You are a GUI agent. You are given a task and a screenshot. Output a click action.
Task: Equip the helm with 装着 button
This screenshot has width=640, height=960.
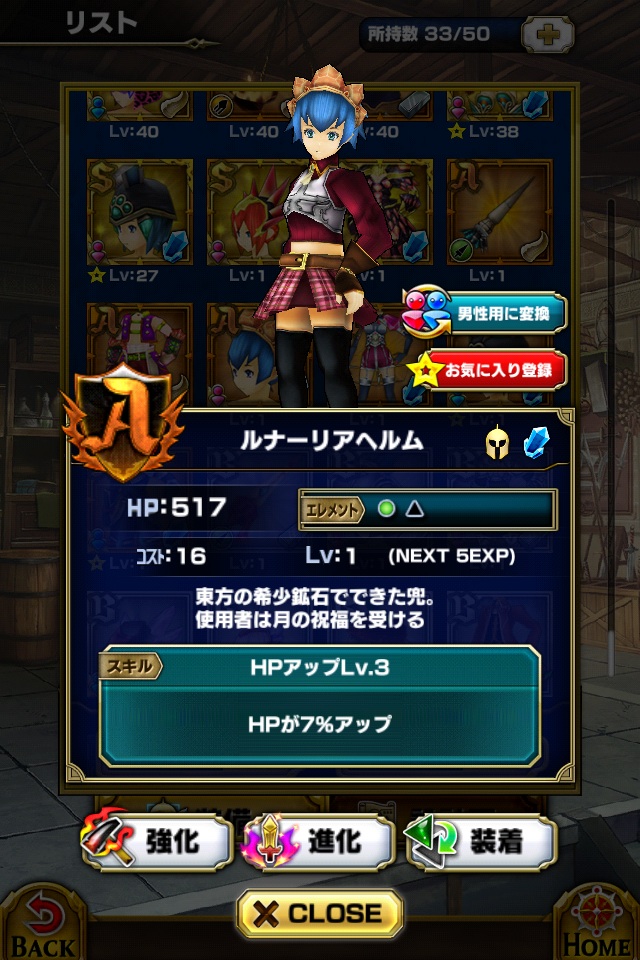click(x=479, y=842)
